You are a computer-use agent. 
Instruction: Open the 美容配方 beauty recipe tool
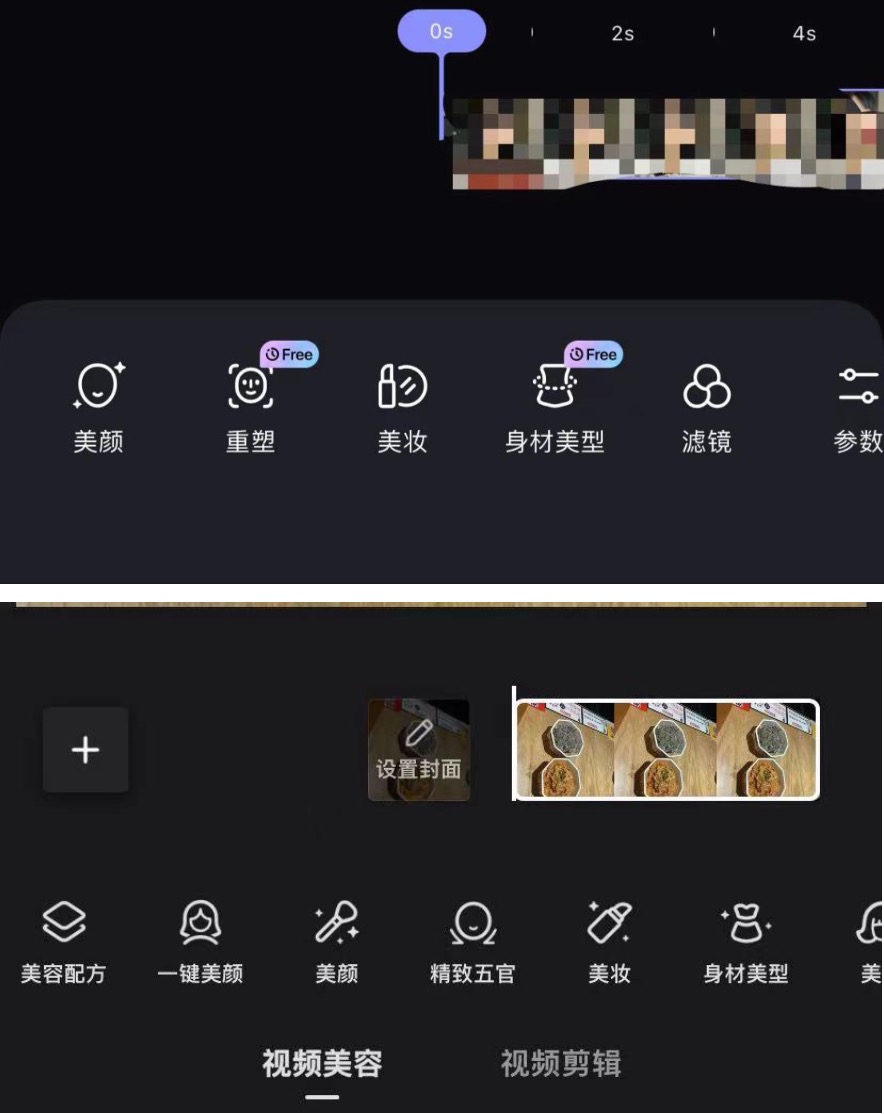tap(63, 941)
